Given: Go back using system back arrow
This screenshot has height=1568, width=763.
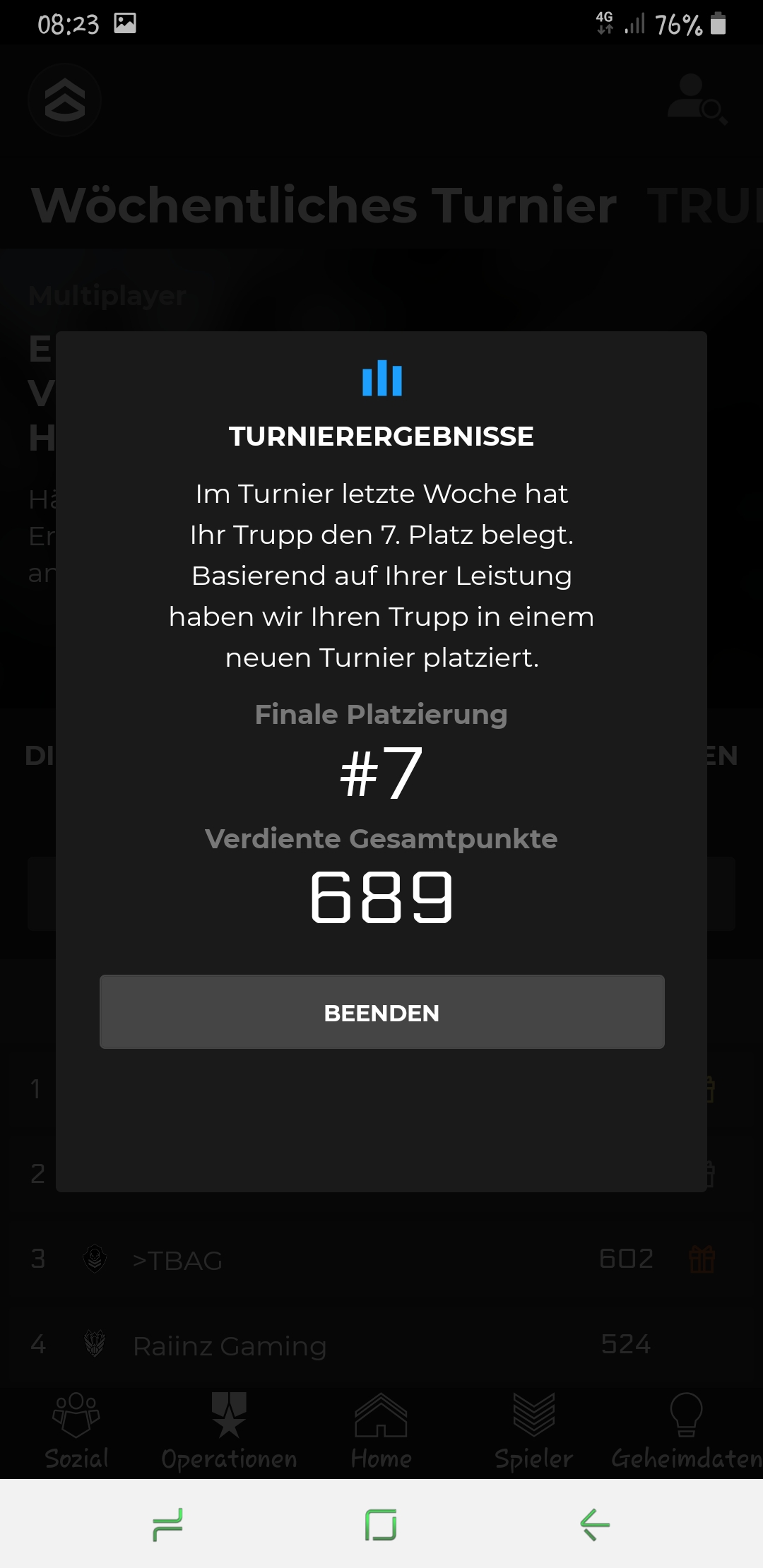Looking at the screenshot, I should coord(595,1524).
